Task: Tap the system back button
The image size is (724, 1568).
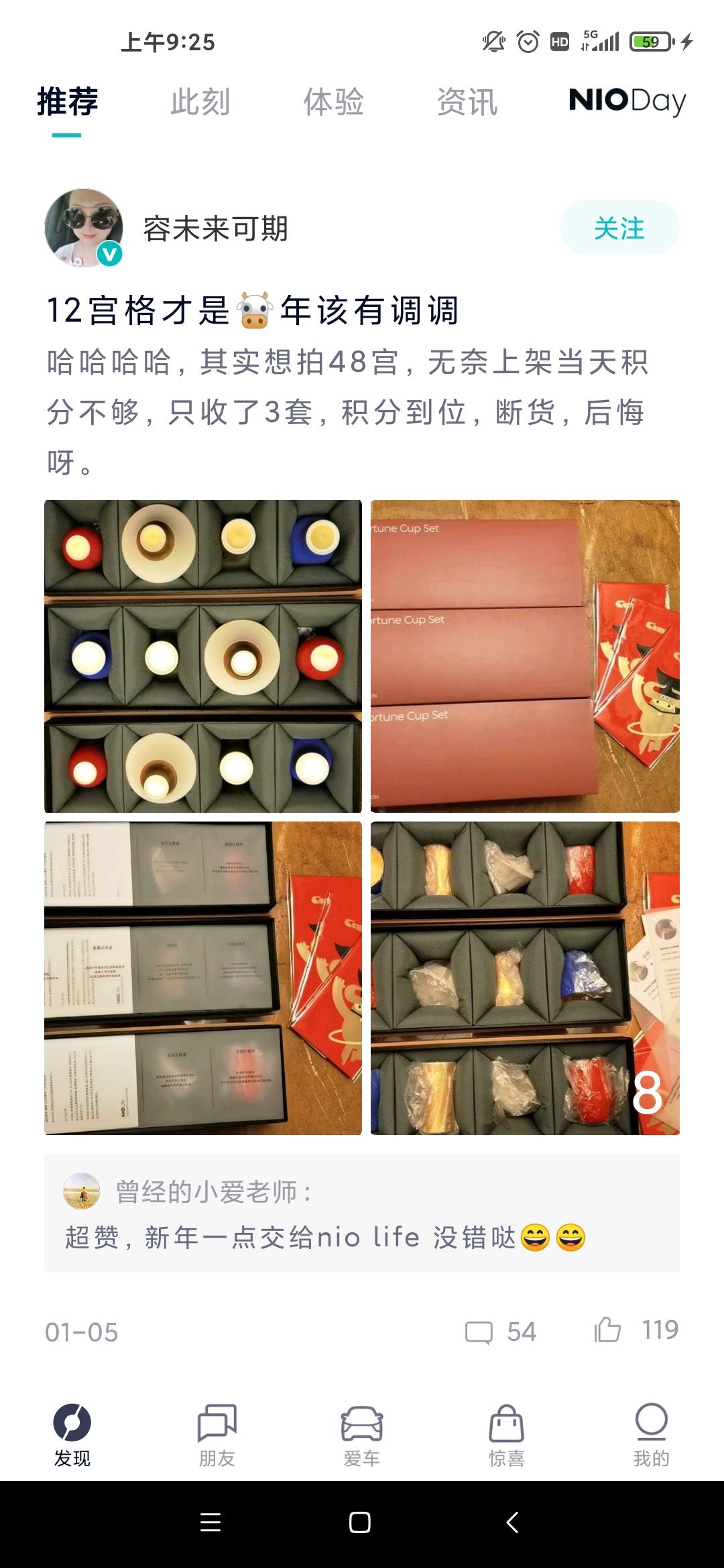Action: click(x=512, y=1522)
